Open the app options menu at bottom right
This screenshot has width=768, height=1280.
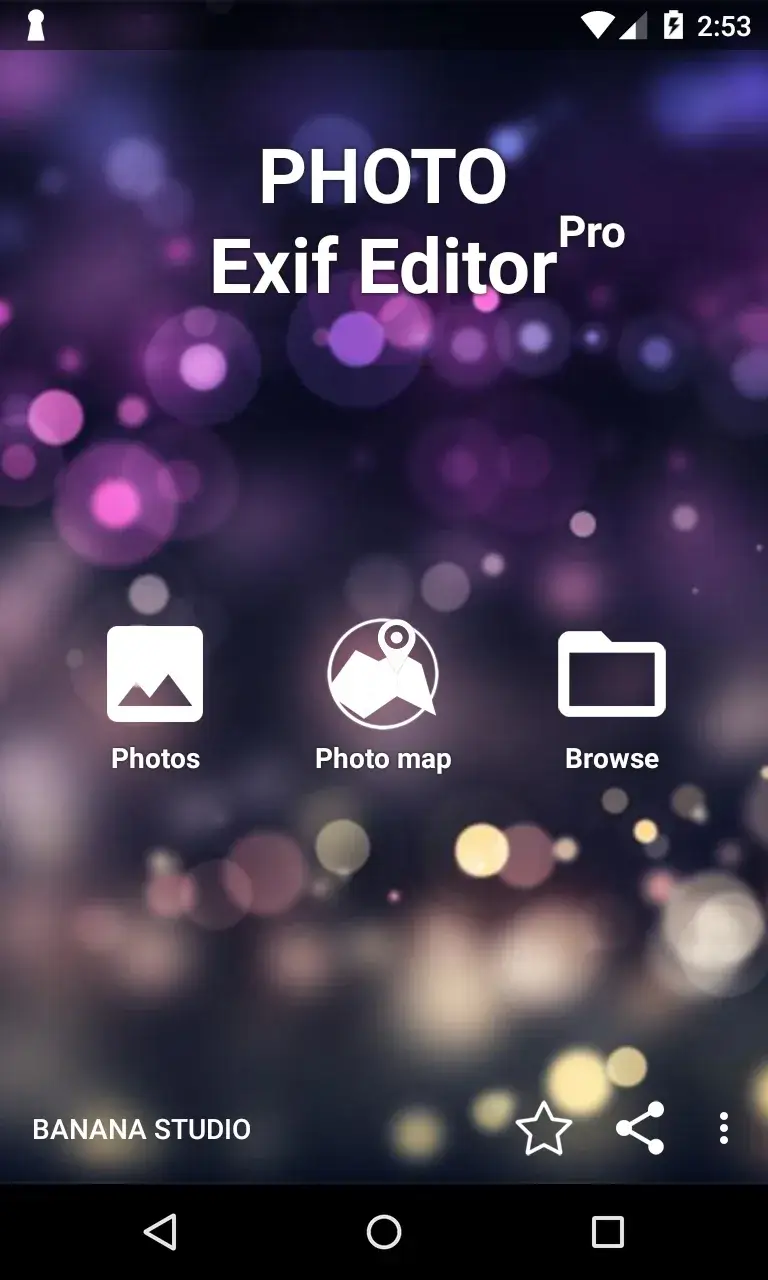[724, 1129]
